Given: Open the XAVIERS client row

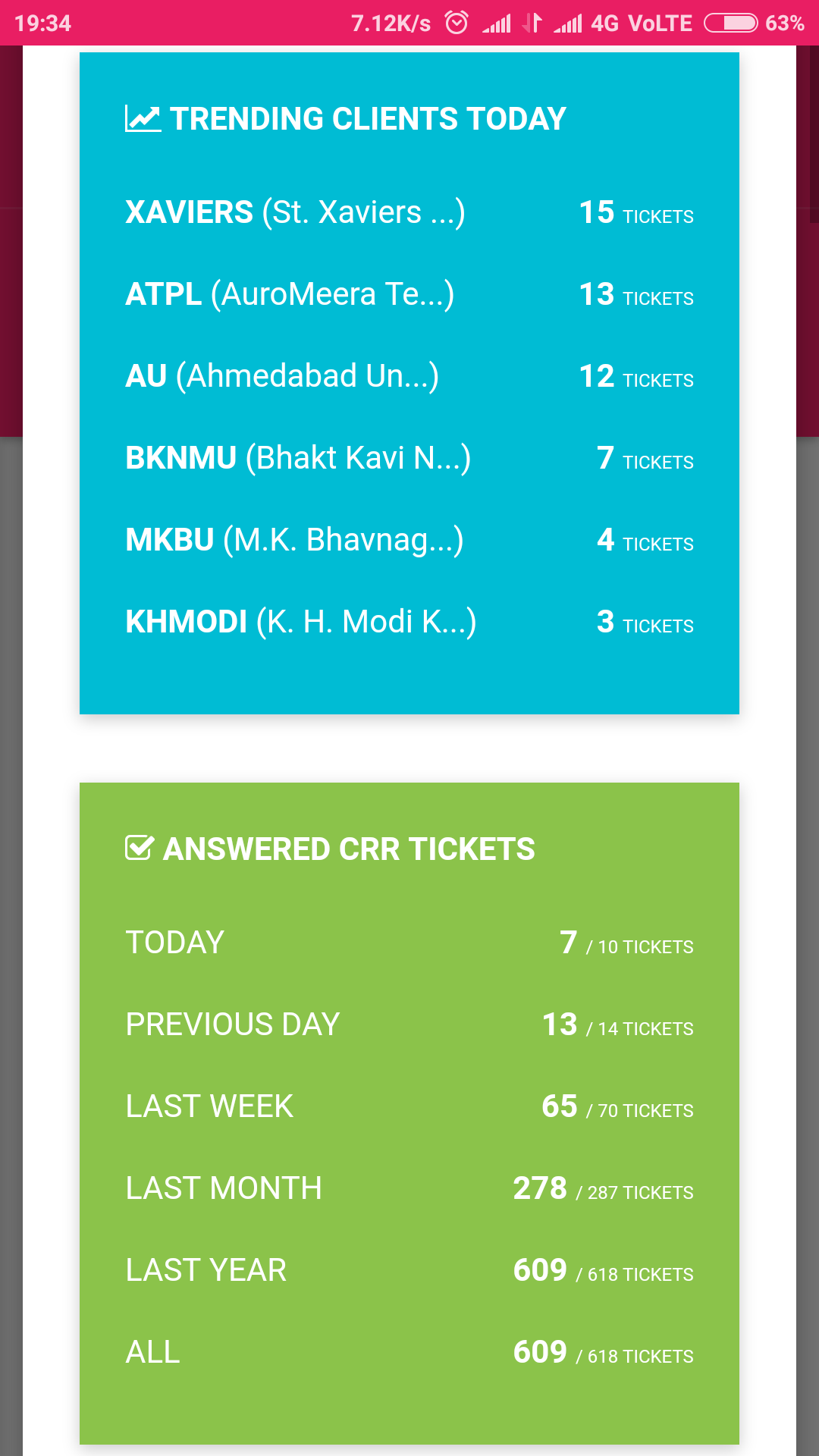Looking at the screenshot, I should 409,212.
